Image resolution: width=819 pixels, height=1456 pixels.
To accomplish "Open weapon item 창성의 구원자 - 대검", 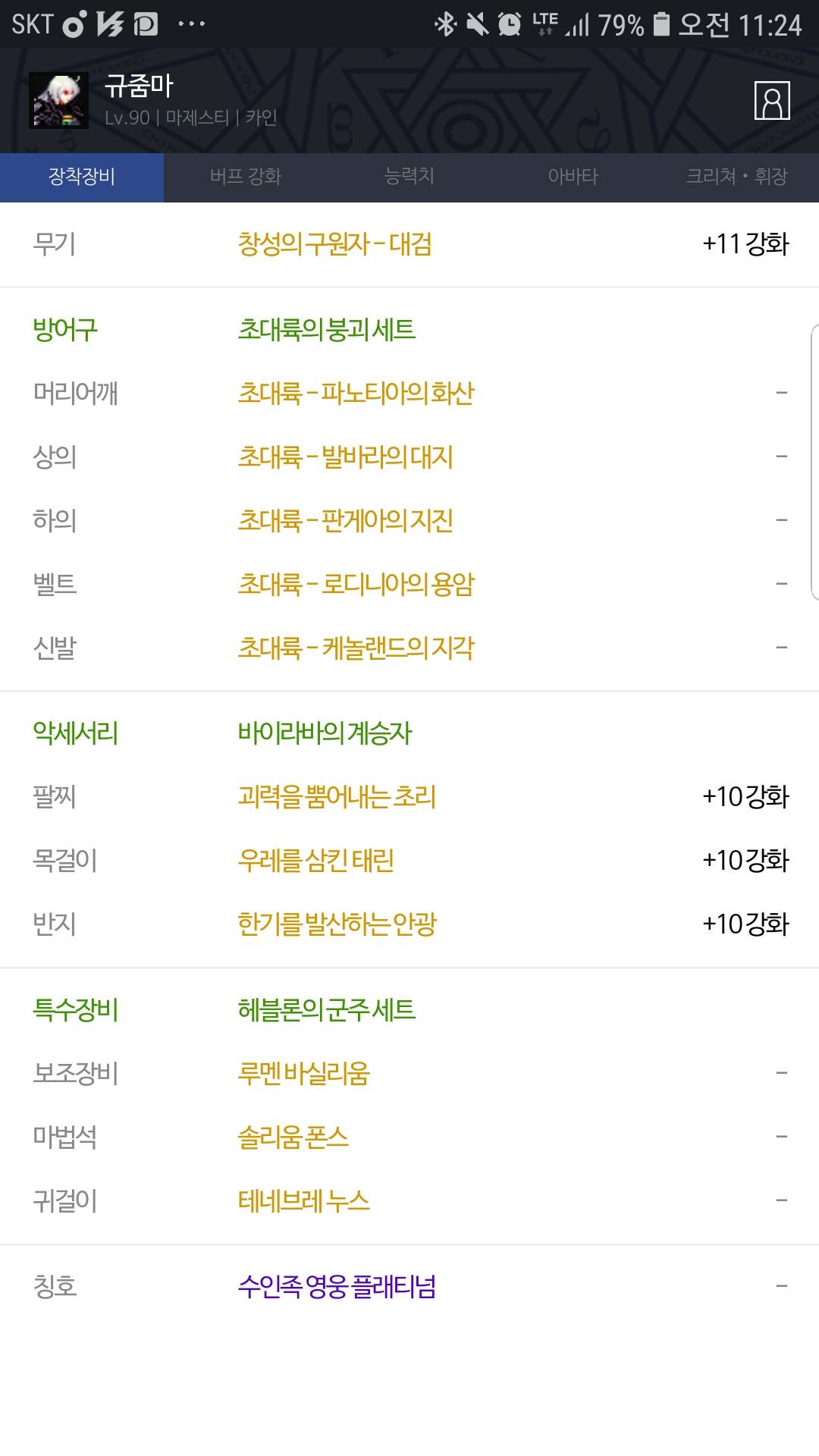I will point(334,244).
